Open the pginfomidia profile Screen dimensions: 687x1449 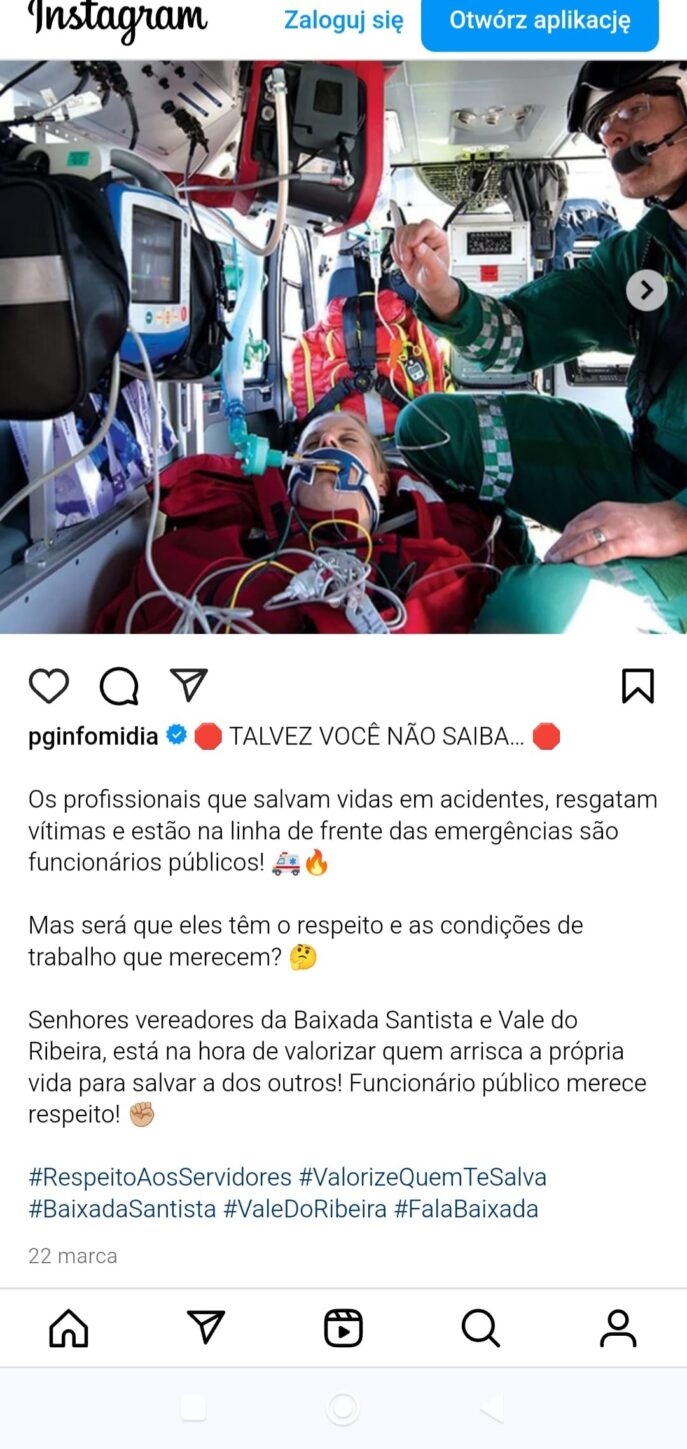(93, 737)
